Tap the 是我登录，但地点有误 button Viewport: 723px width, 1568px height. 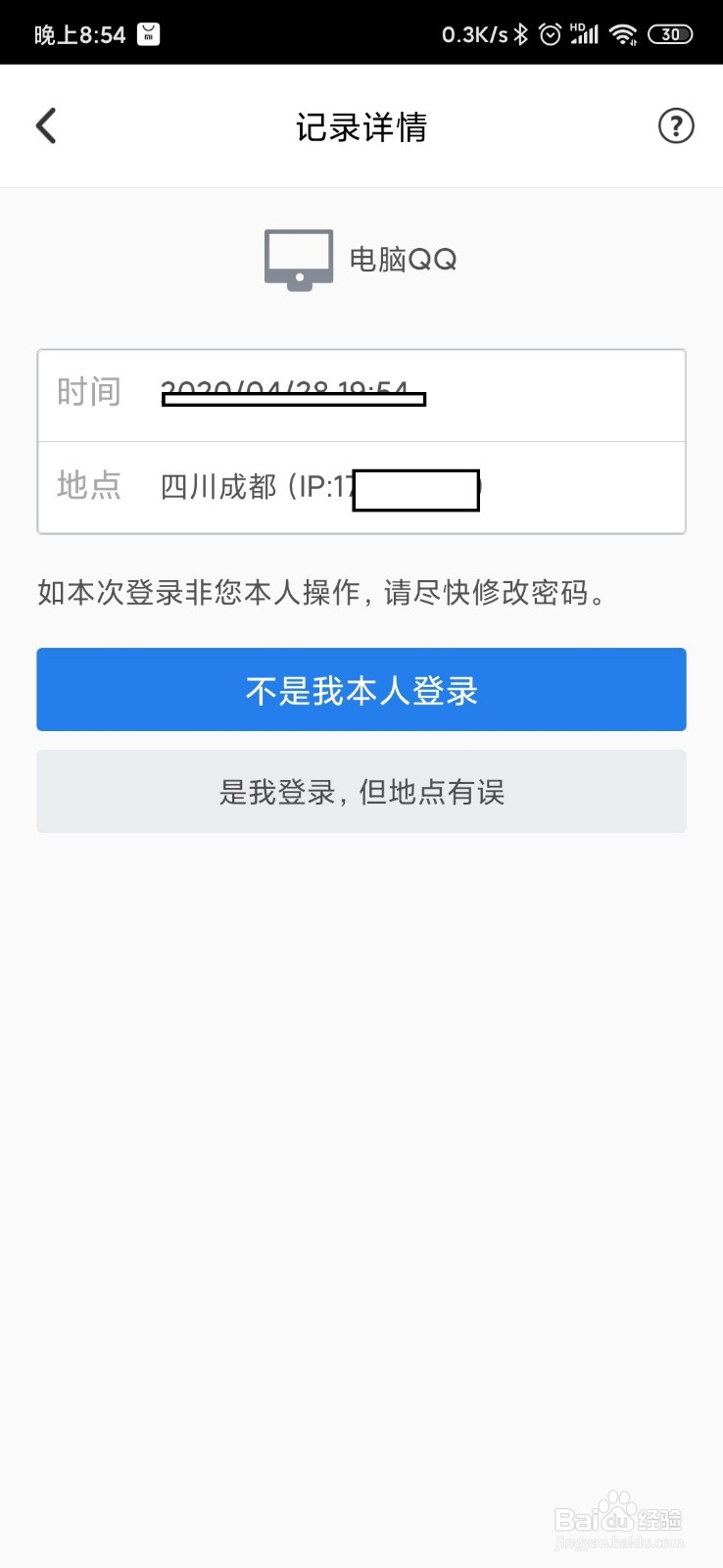coord(361,791)
